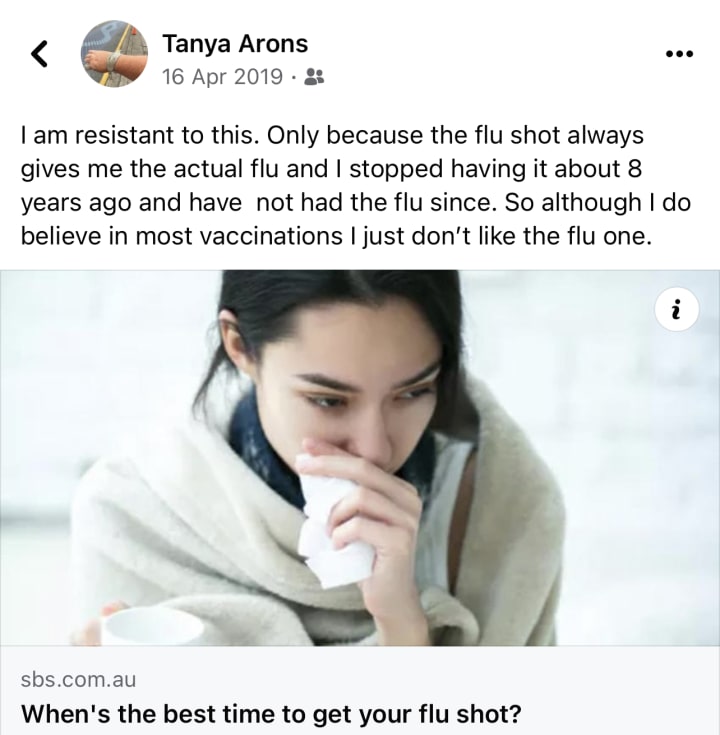Open the post's three-dot options menu
The width and height of the screenshot is (720, 735).
[x=679, y=53]
